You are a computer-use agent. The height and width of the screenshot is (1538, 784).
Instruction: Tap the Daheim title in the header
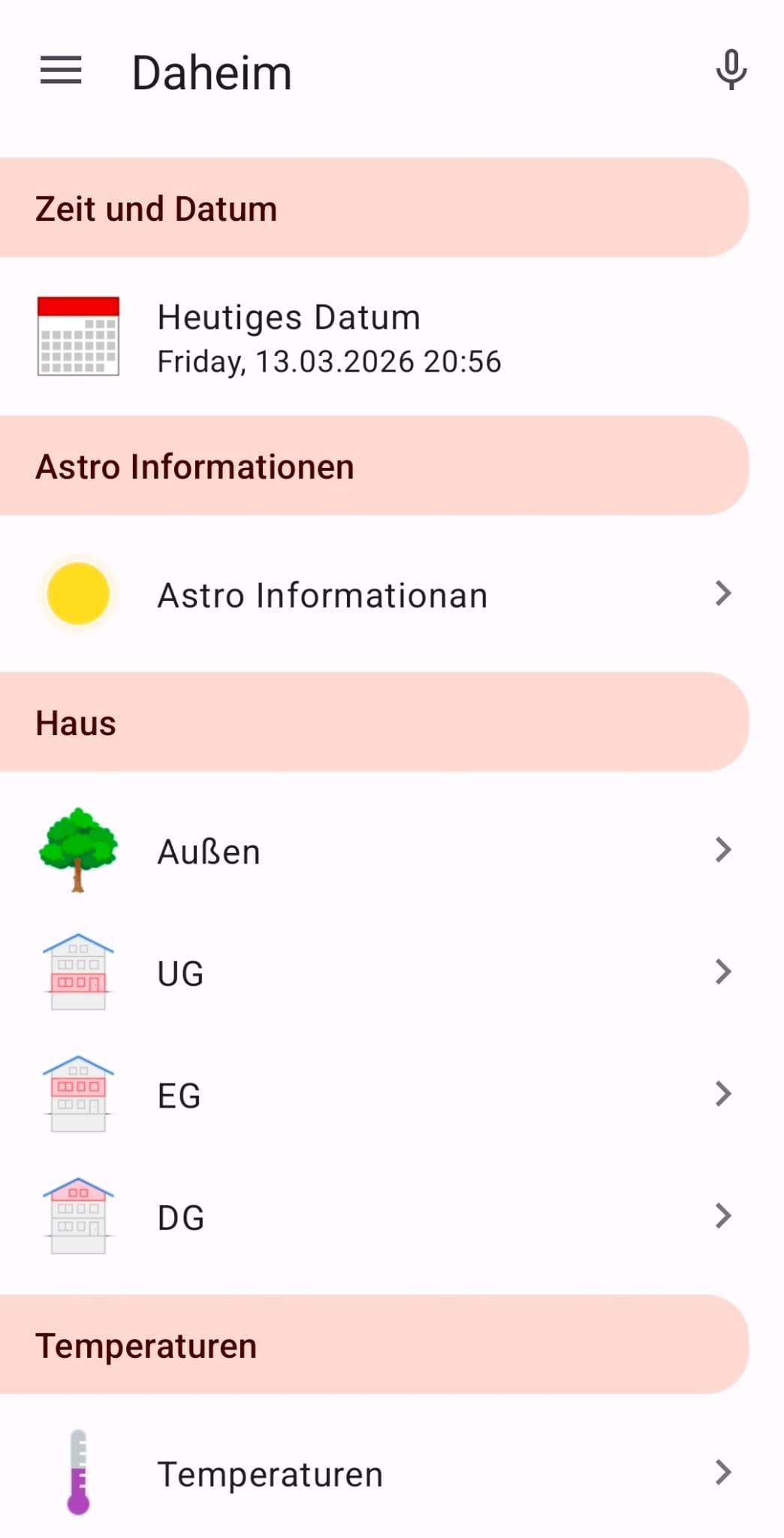212,70
